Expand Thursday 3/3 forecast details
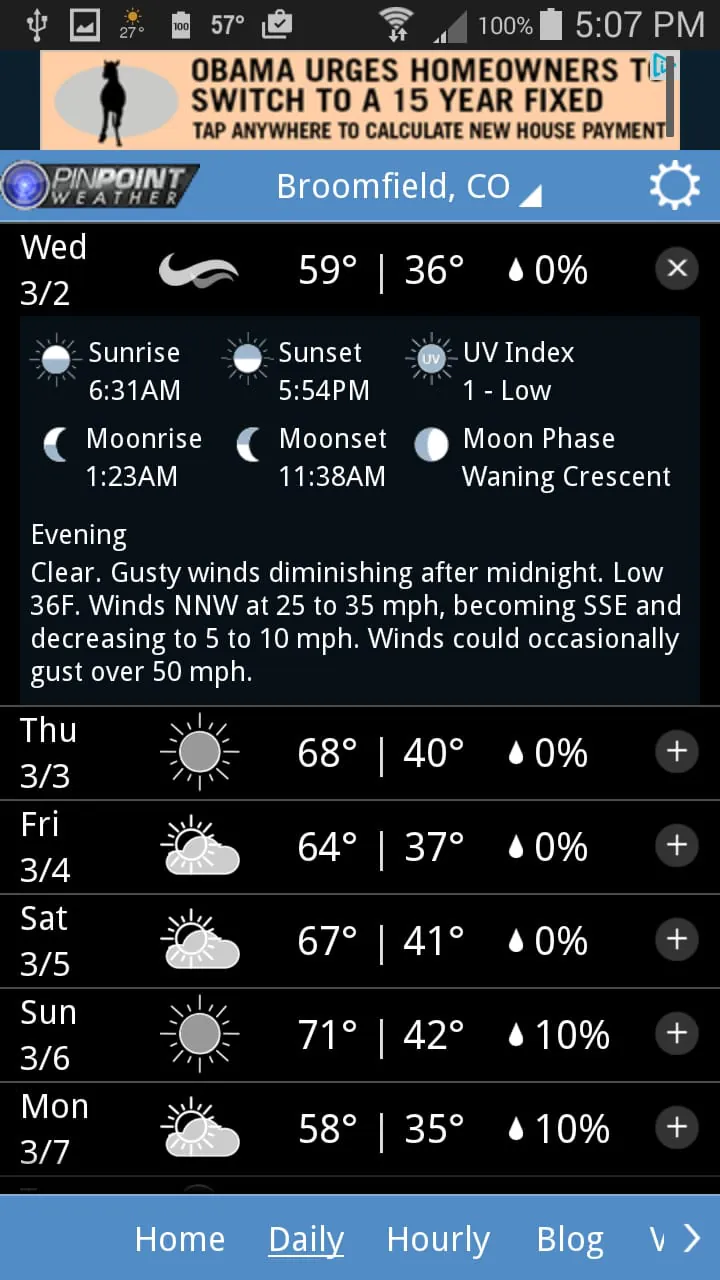 tap(677, 751)
